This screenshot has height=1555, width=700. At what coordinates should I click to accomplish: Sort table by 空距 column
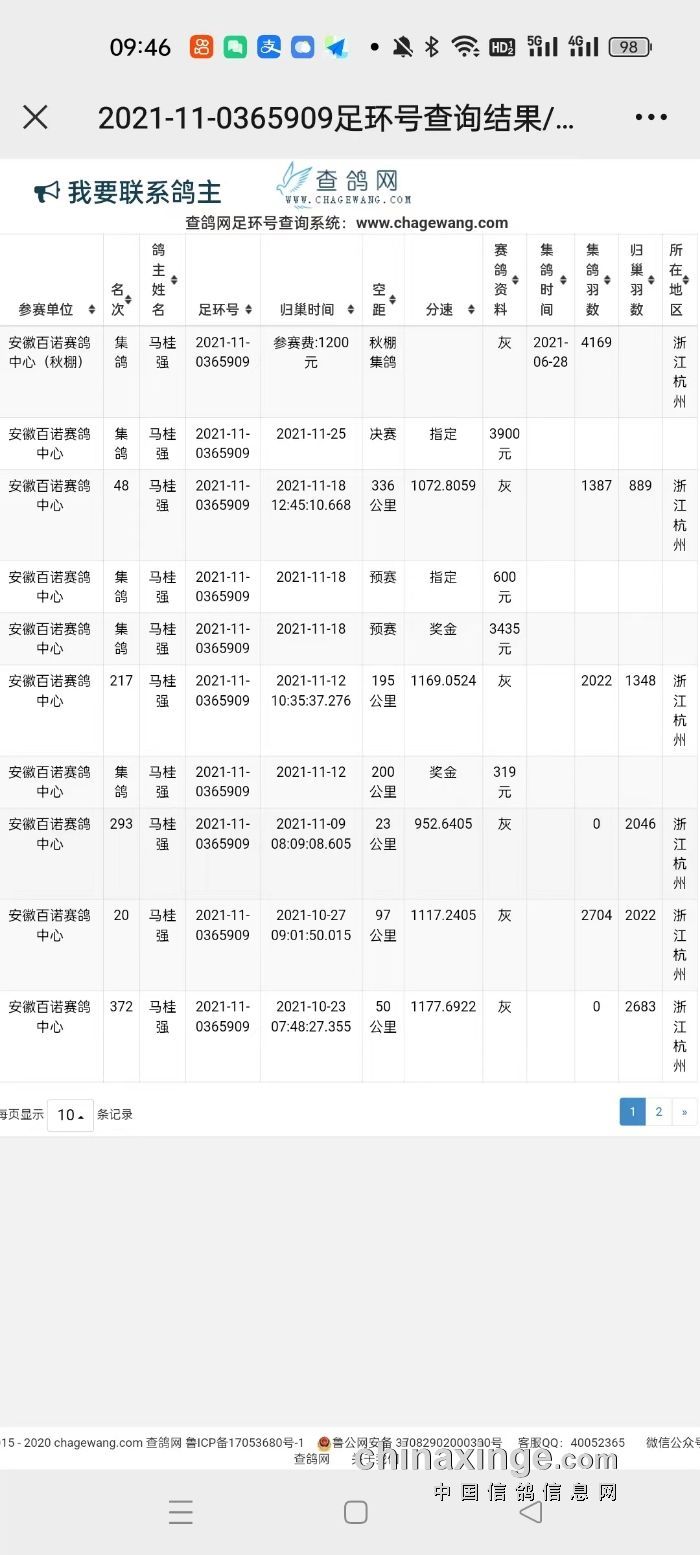[x=383, y=299]
